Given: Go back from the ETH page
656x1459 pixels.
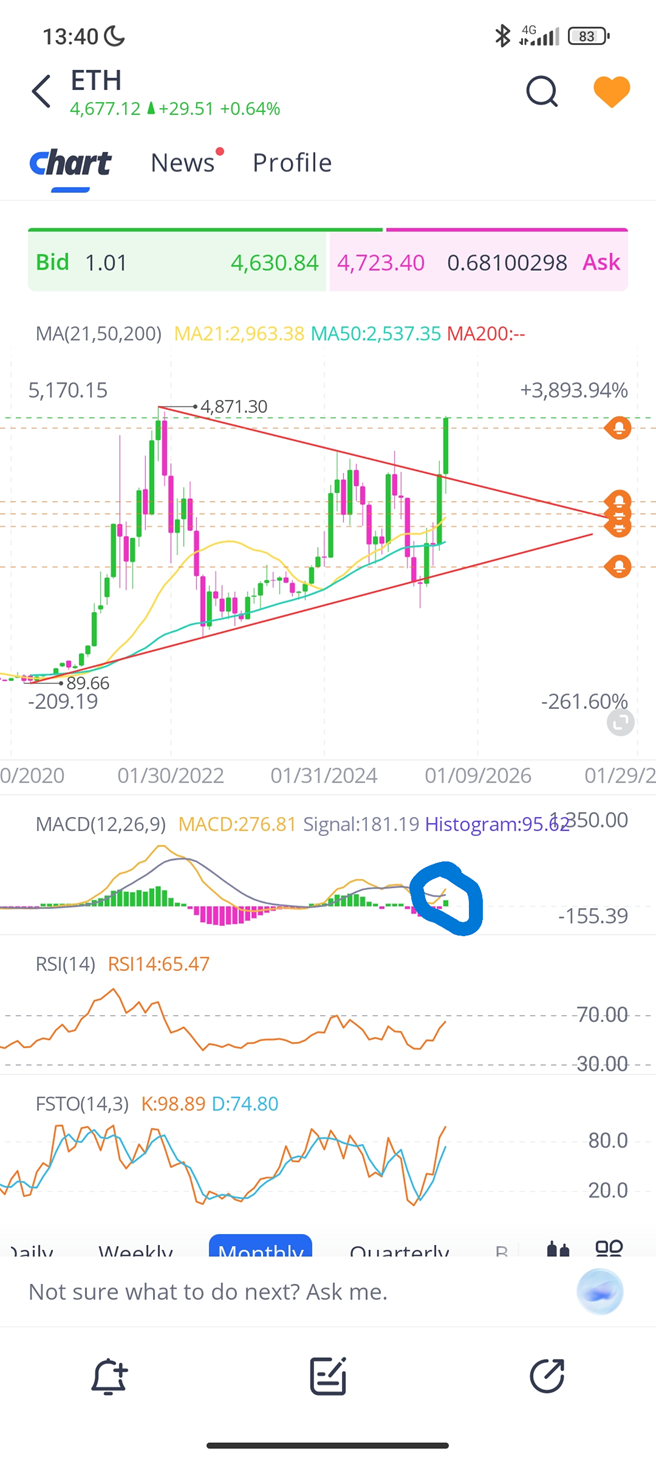Looking at the screenshot, I should [x=41, y=92].
